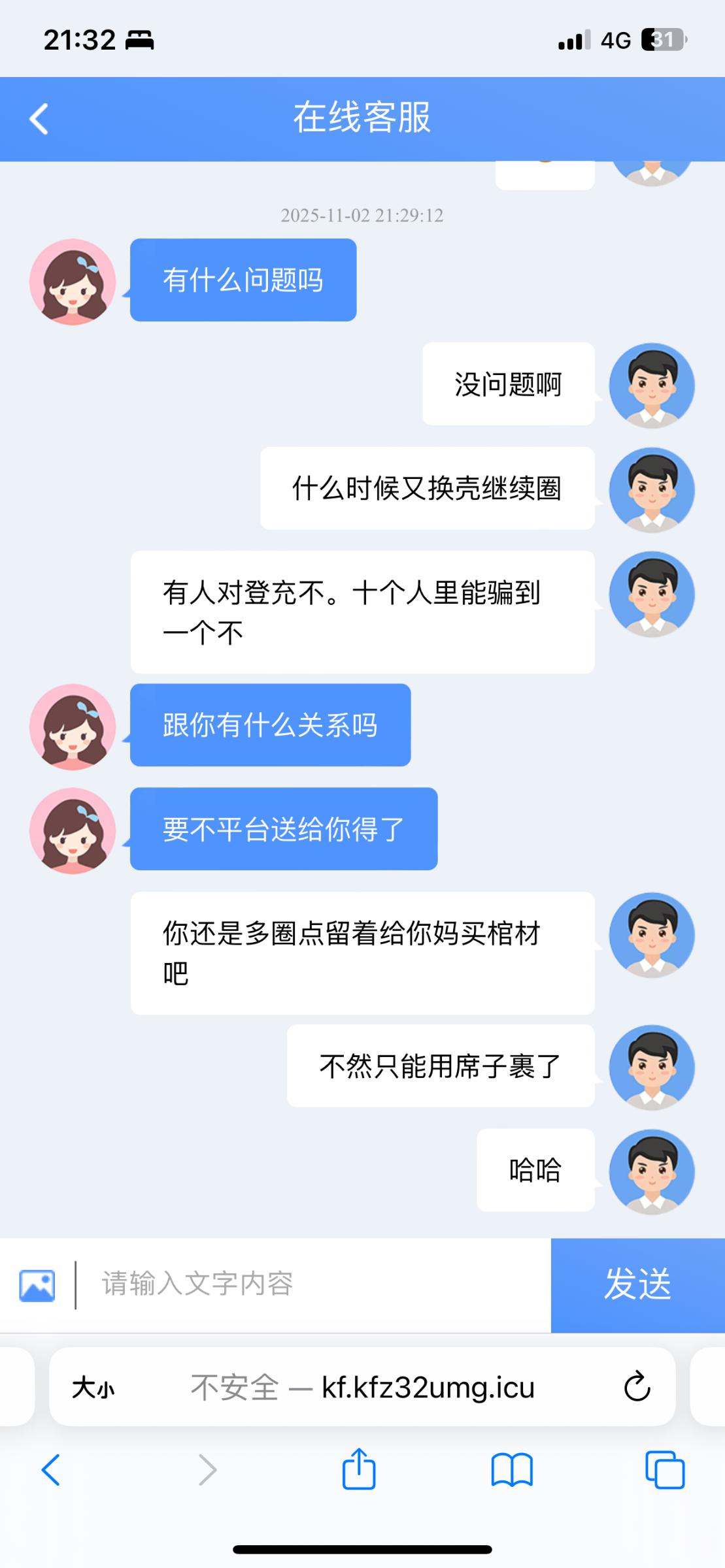725x1568 pixels.
Task: Share this page via Safari
Action: tap(359, 1470)
